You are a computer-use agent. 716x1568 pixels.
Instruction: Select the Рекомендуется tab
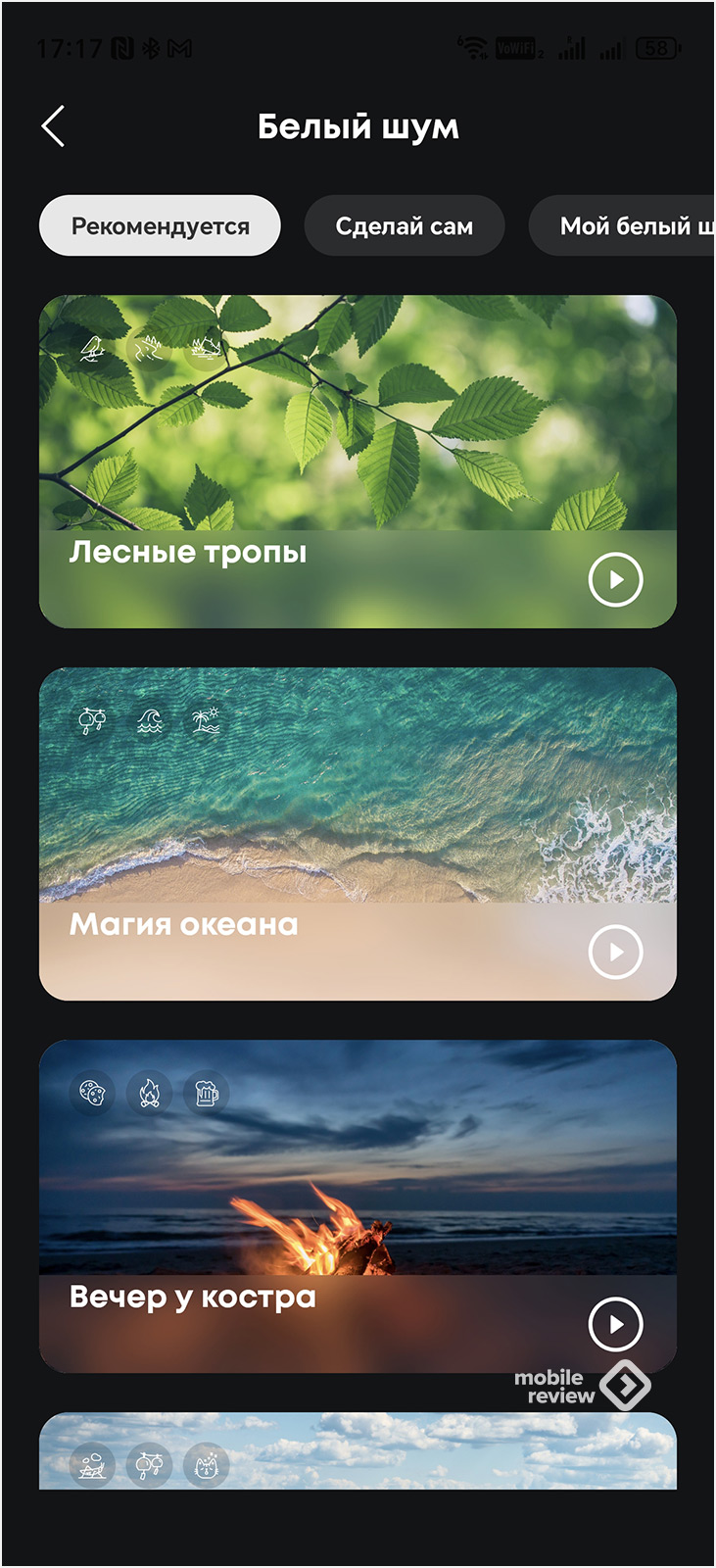click(160, 226)
